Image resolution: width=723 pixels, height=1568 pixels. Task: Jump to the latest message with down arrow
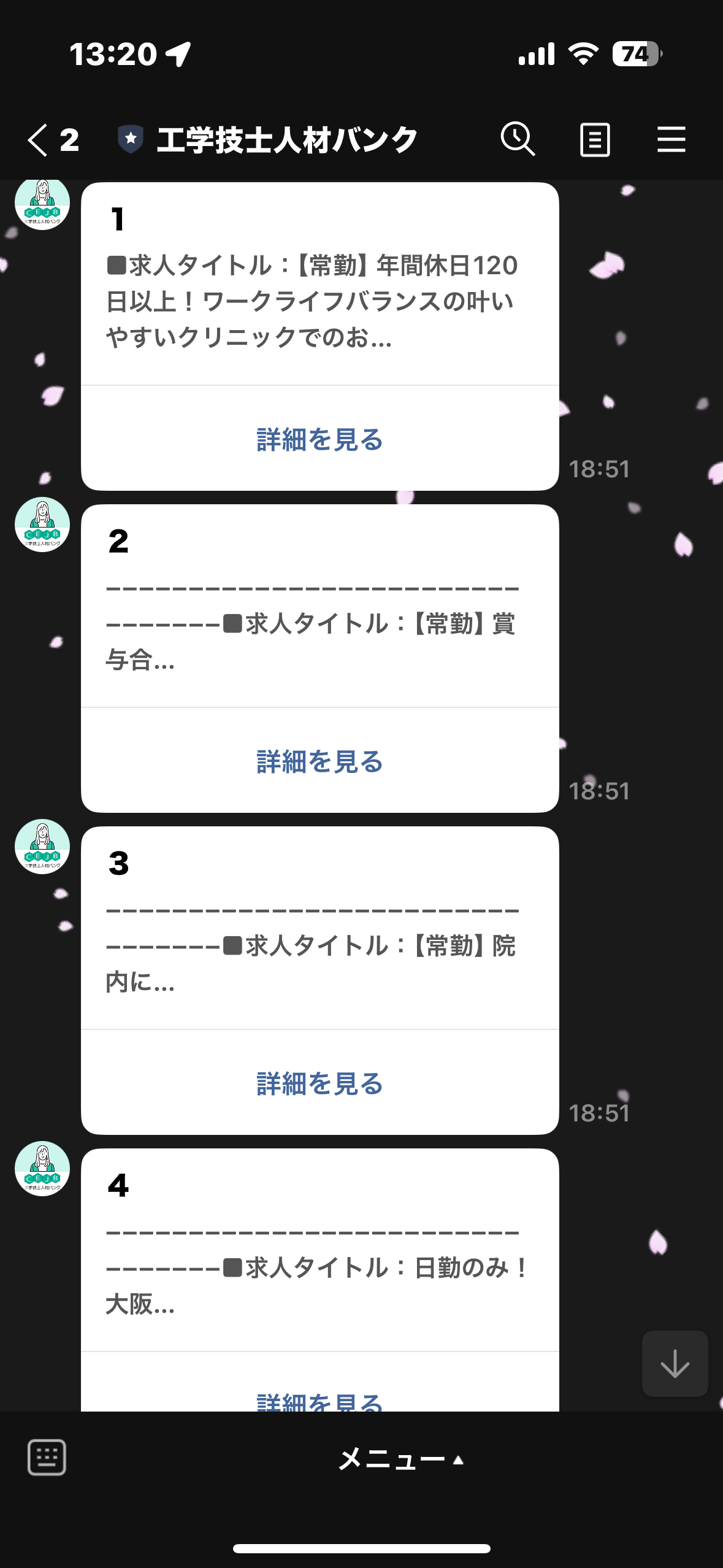coord(675,1364)
